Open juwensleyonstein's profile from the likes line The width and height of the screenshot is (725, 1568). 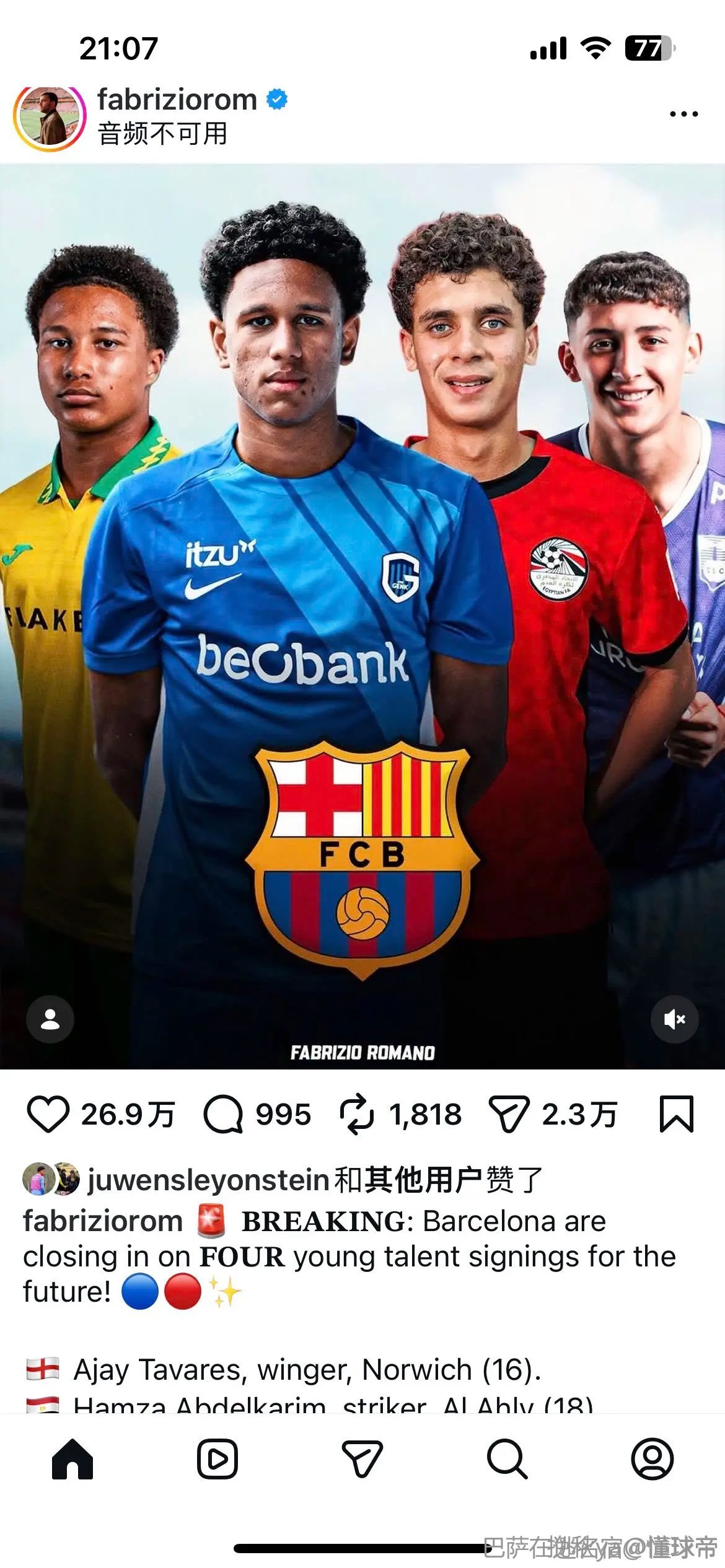click(x=208, y=1180)
